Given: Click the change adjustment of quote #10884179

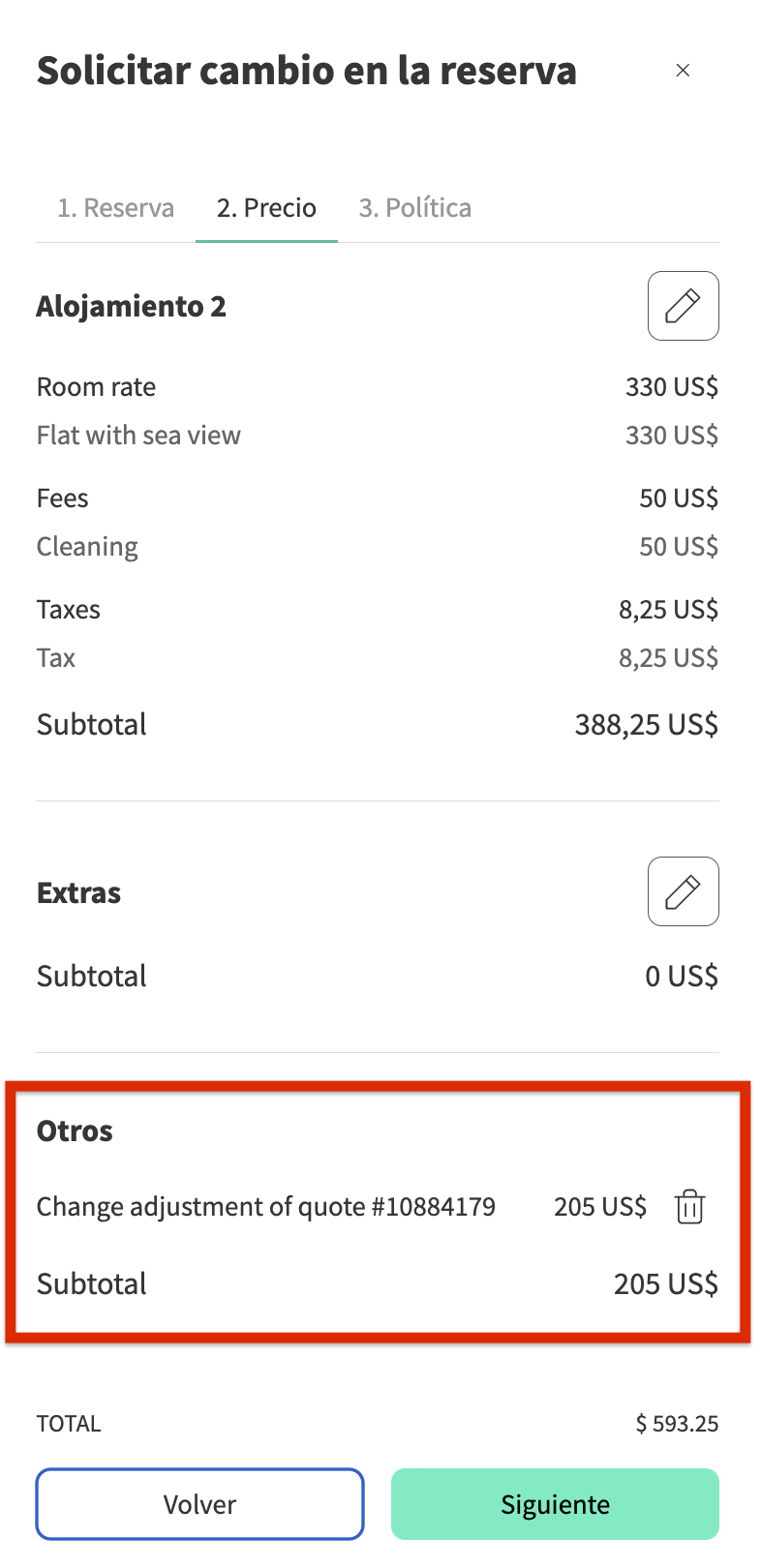Looking at the screenshot, I should click(266, 1207).
